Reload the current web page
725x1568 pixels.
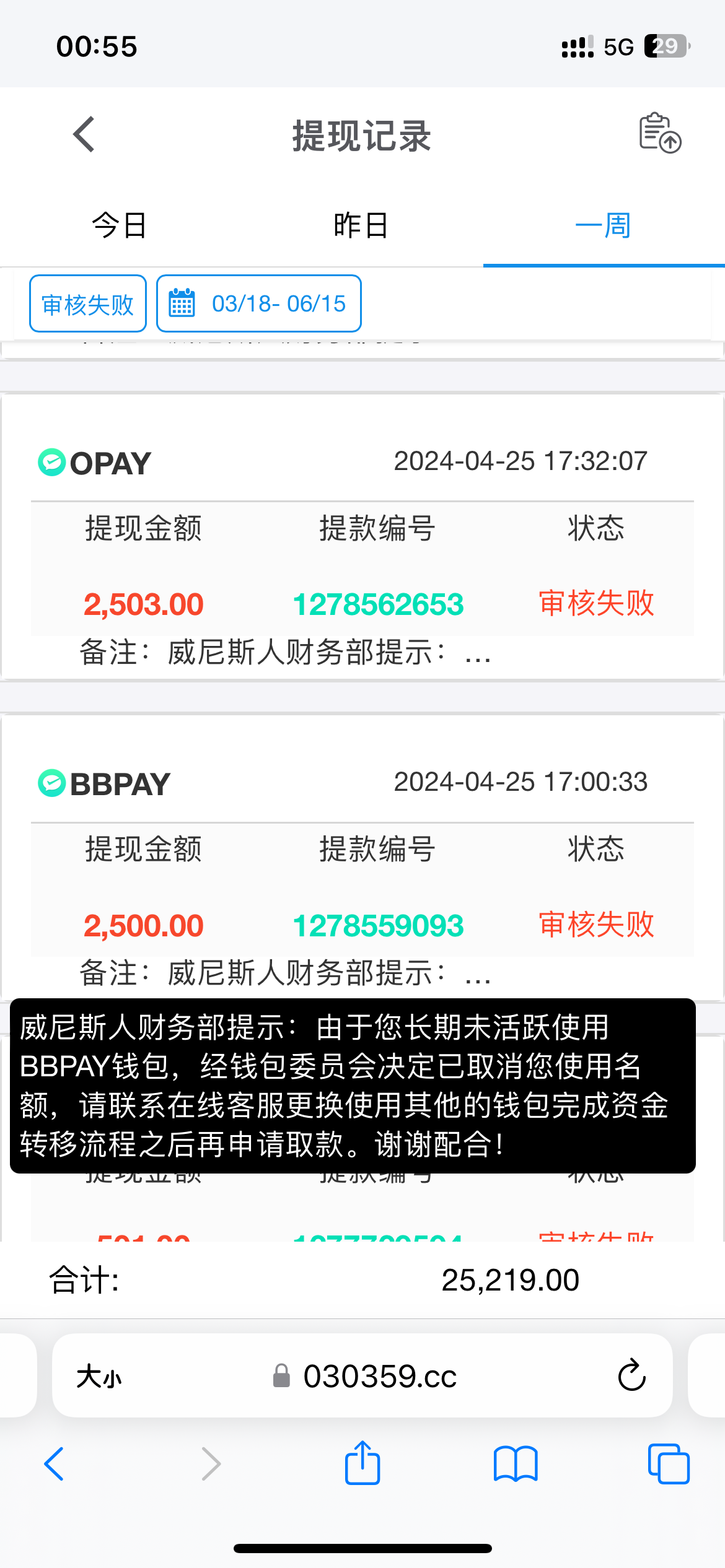click(631, 1376)
